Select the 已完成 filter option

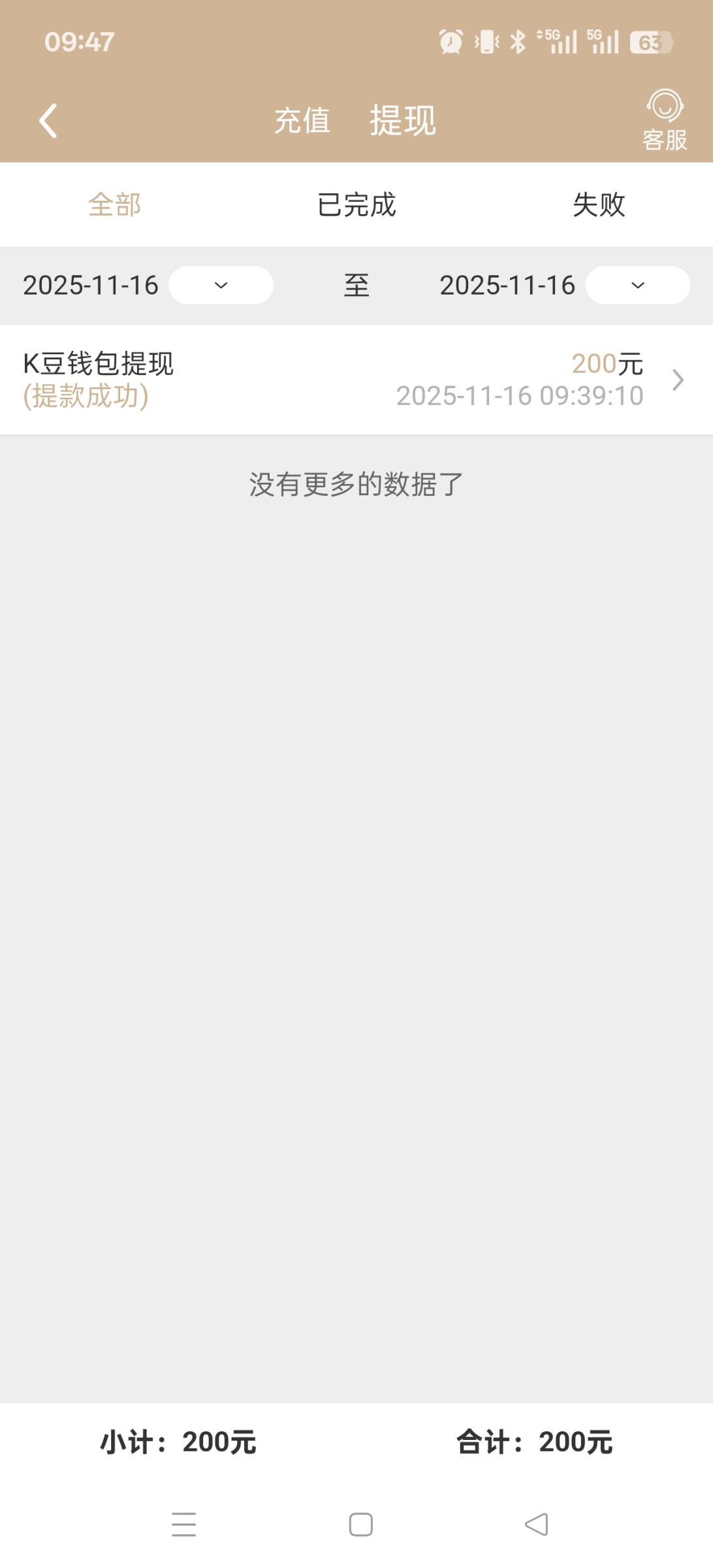[x=356, y=204]
